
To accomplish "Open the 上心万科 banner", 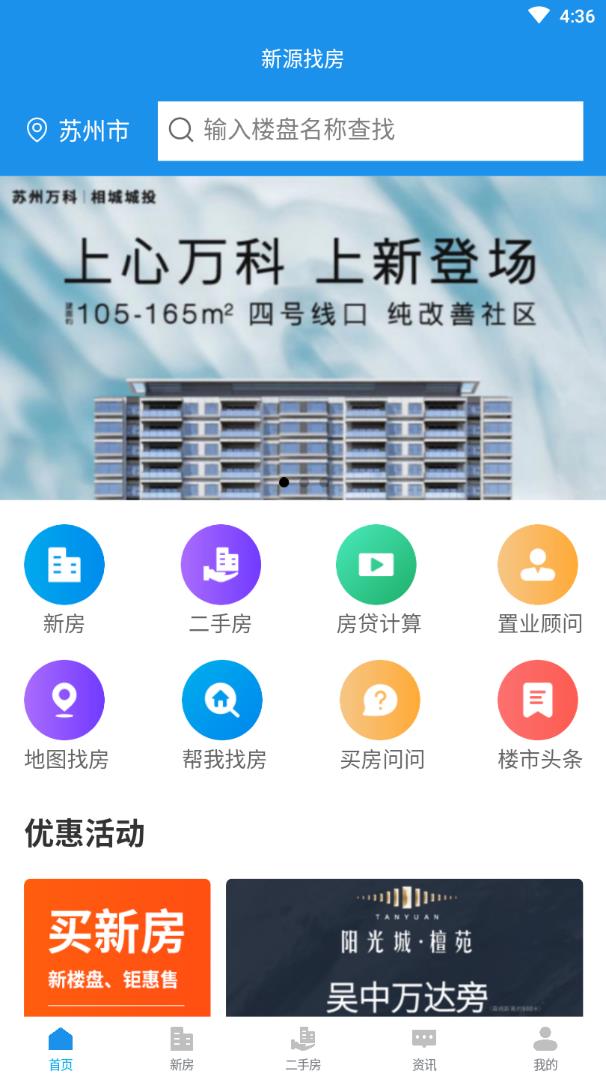I will click(x=303, y=338).
